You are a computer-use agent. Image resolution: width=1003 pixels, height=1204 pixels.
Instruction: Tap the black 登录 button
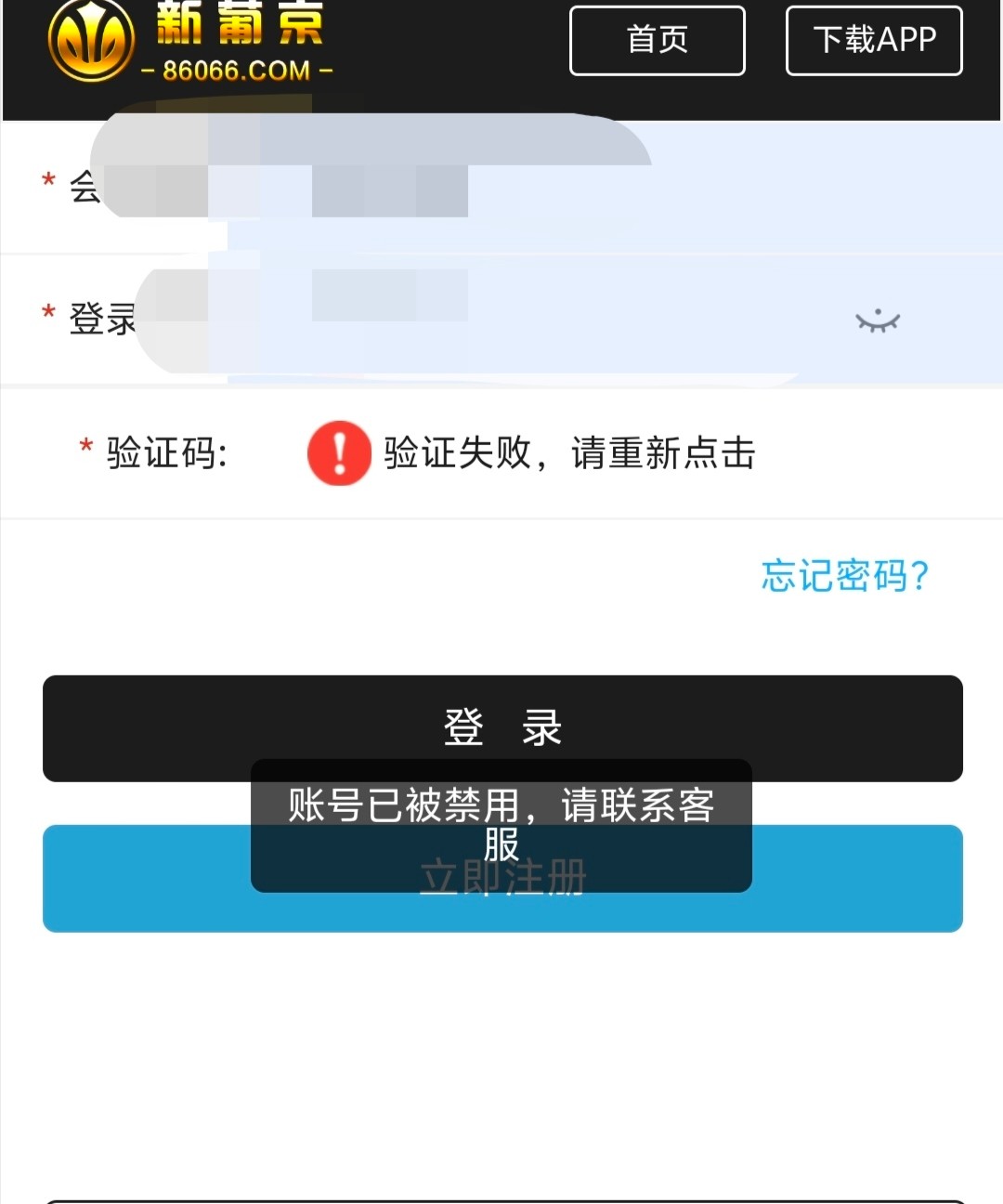501,719
